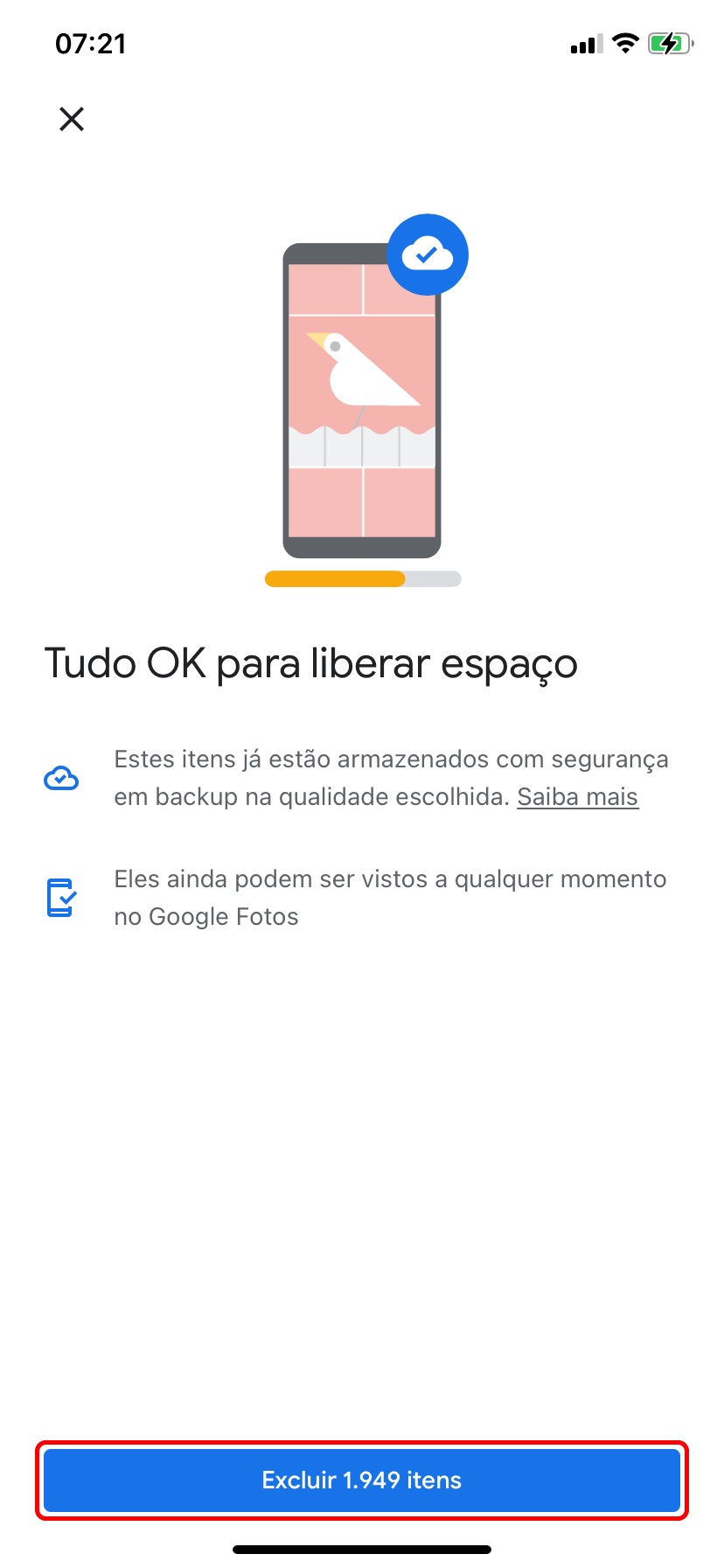Open the Saiba mais link
Screen dimensions: 724x1568
(x=577, y=797)
